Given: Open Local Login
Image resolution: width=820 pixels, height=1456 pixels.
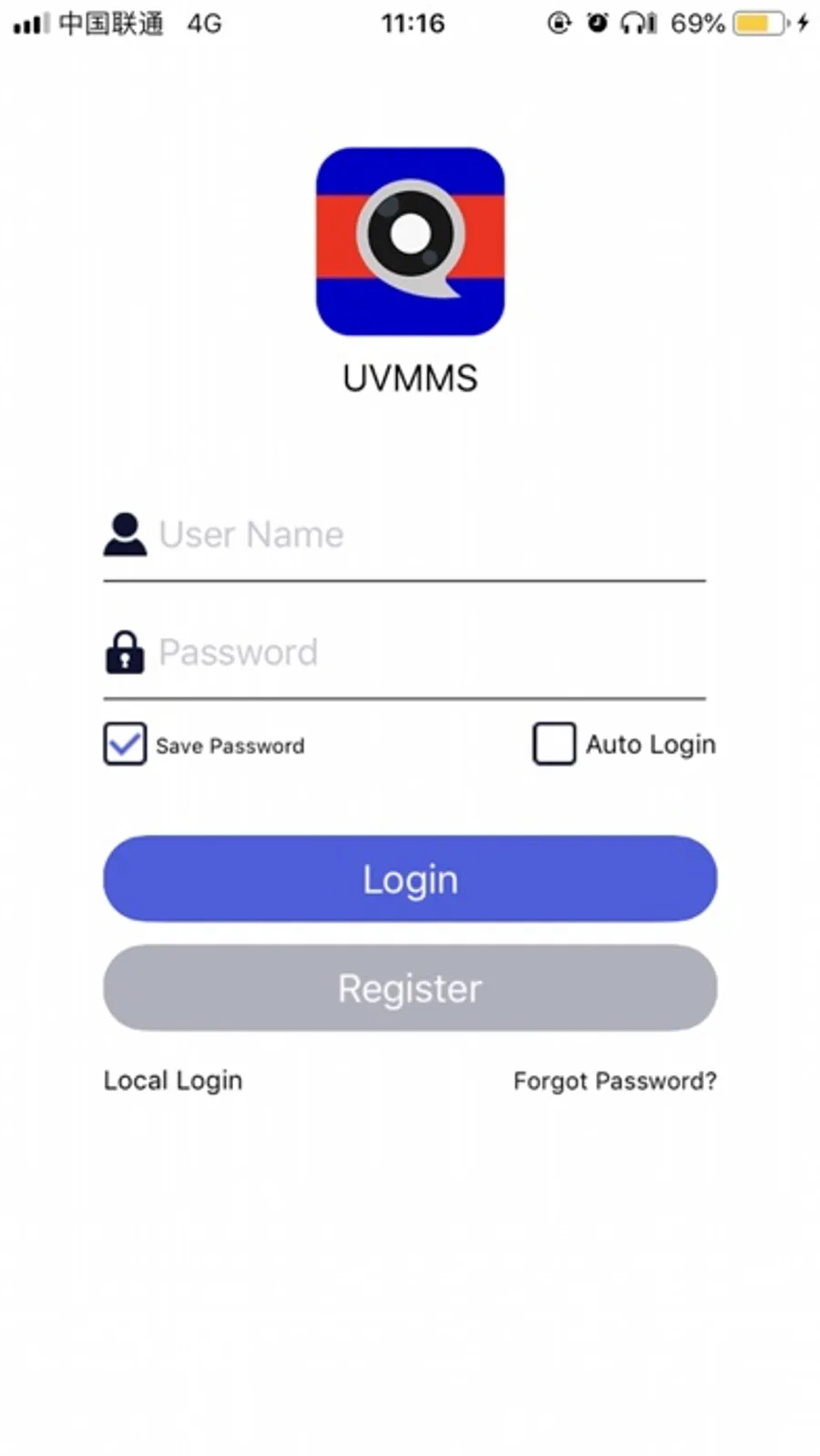Looking at the screenshot, I should [x=172, y=1080].
